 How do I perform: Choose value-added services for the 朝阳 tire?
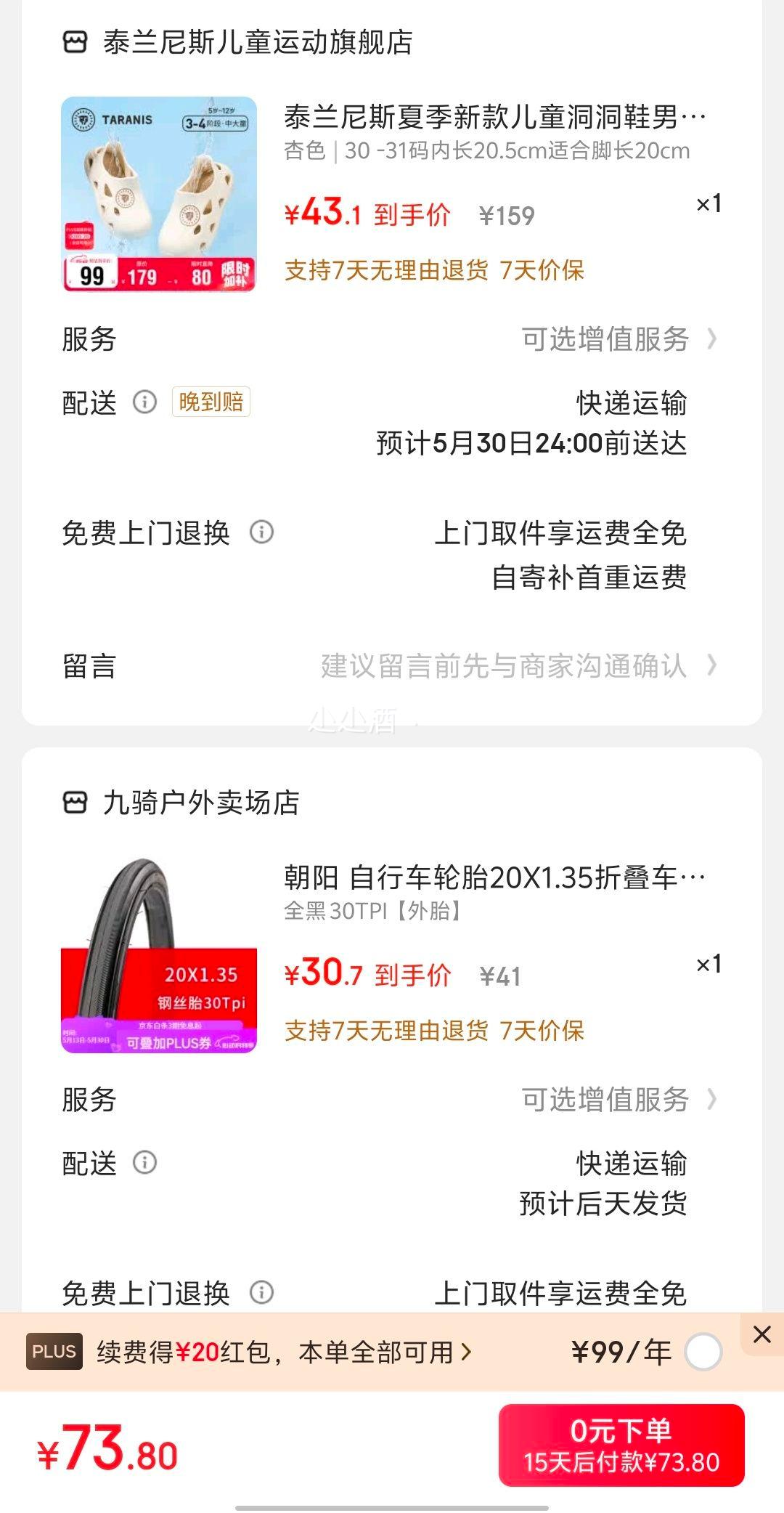pos(617,1100)
